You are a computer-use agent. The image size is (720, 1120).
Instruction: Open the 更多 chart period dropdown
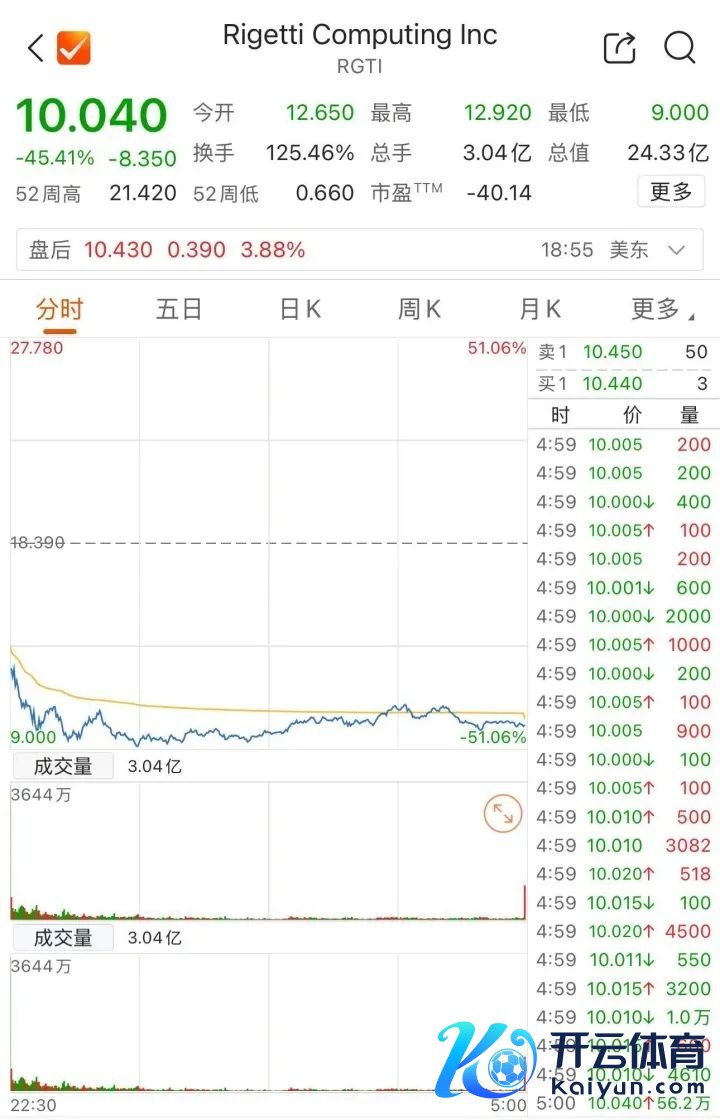point(661,309)
